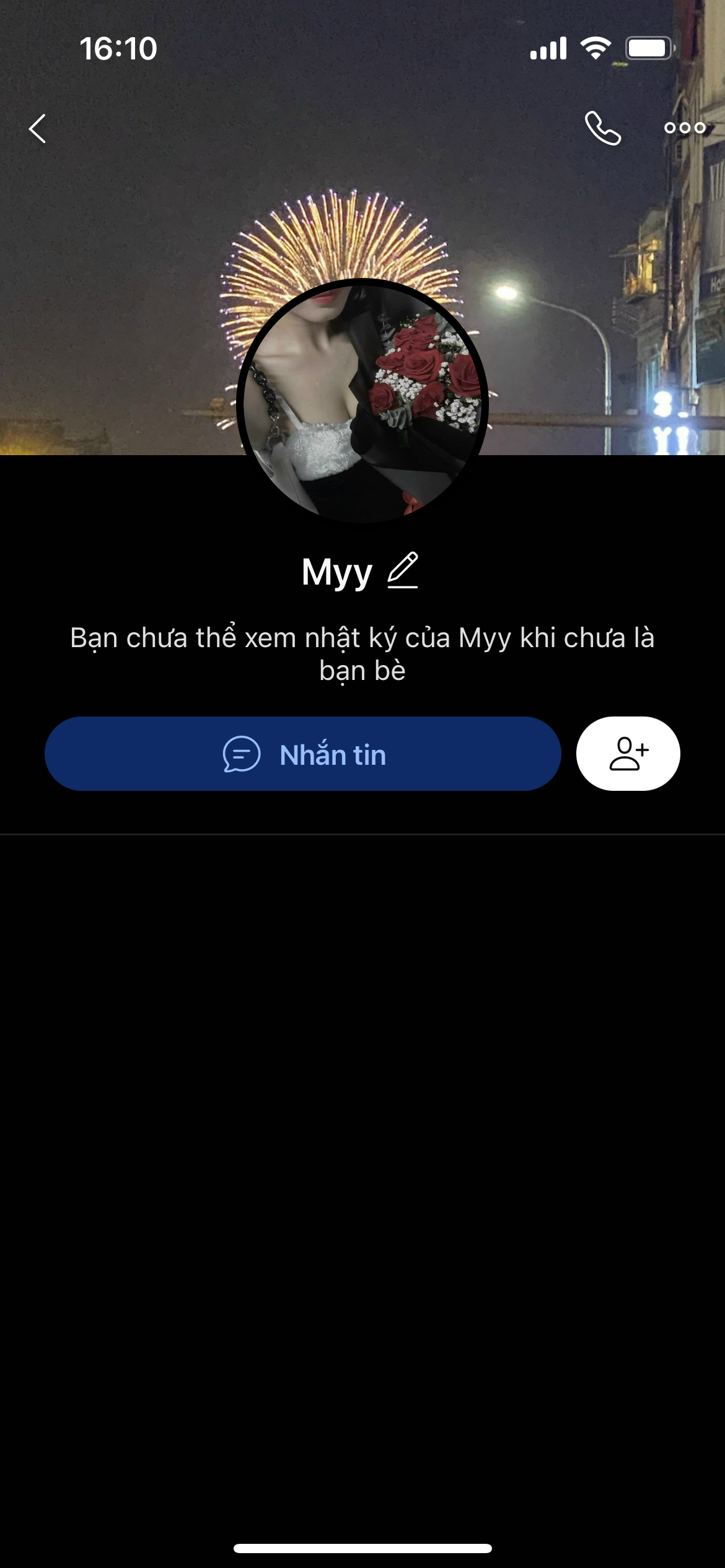The image size is (725, 1568).
Task: Go back using the top-left arrow
Action: coord(38,129)
